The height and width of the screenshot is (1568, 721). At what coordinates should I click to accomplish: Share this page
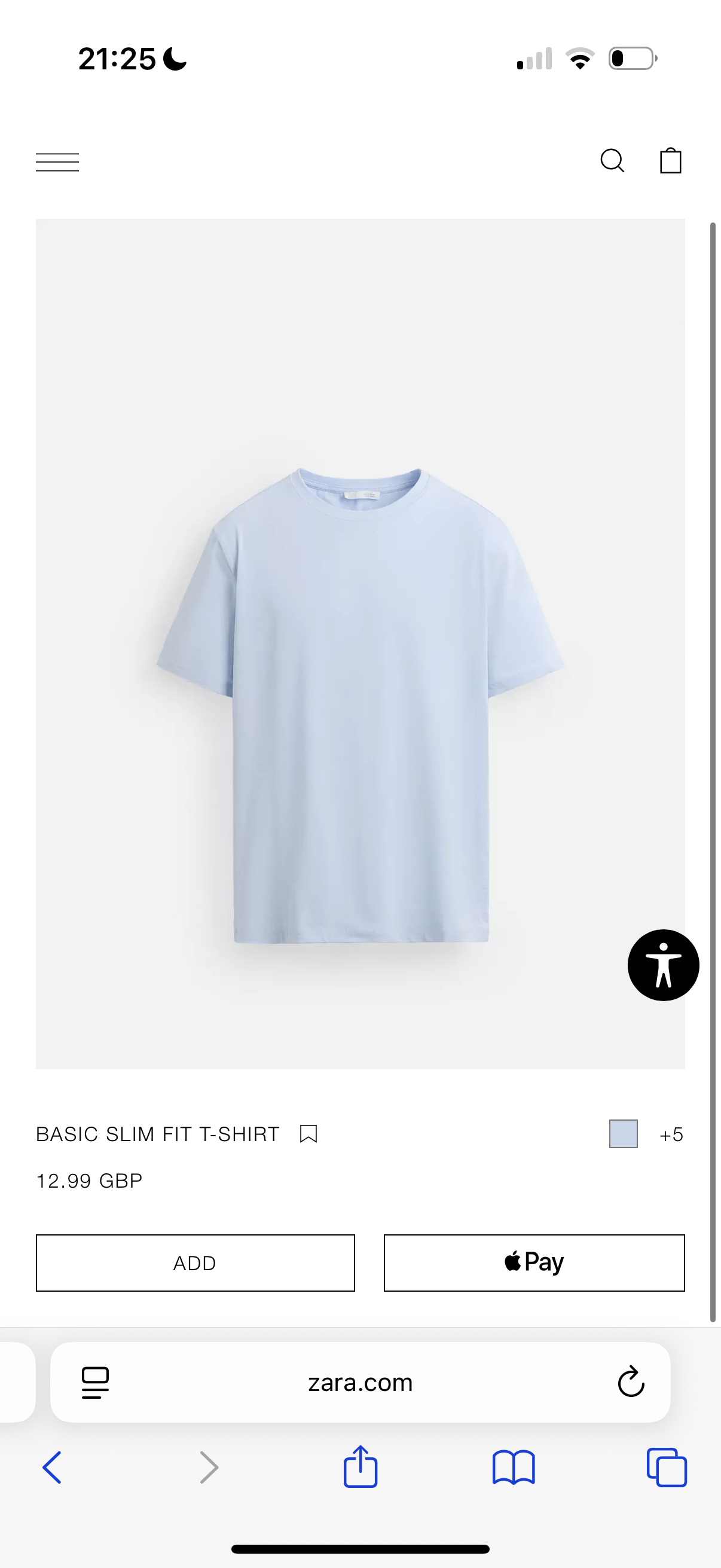click(x=360, y=1467)
